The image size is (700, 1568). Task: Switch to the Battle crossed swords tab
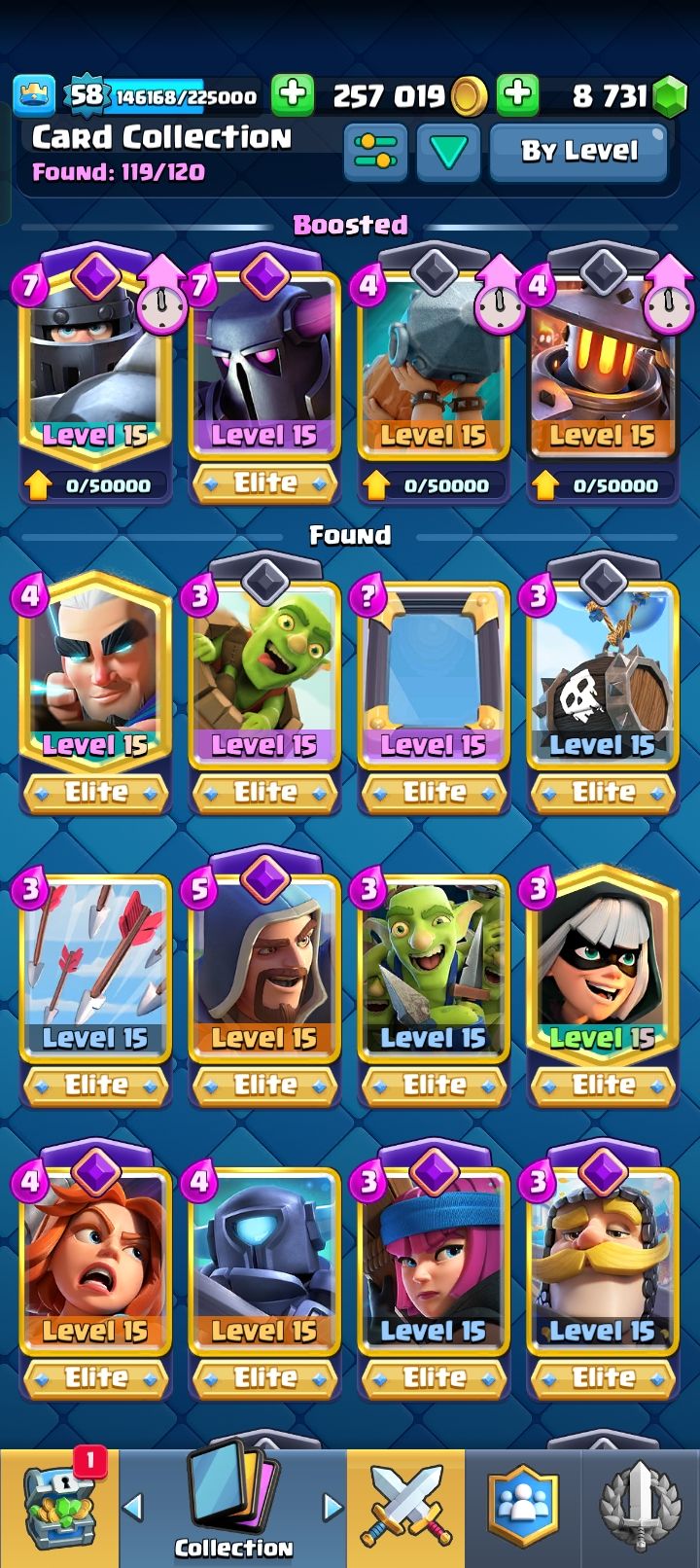click(x=405, y=1510)
